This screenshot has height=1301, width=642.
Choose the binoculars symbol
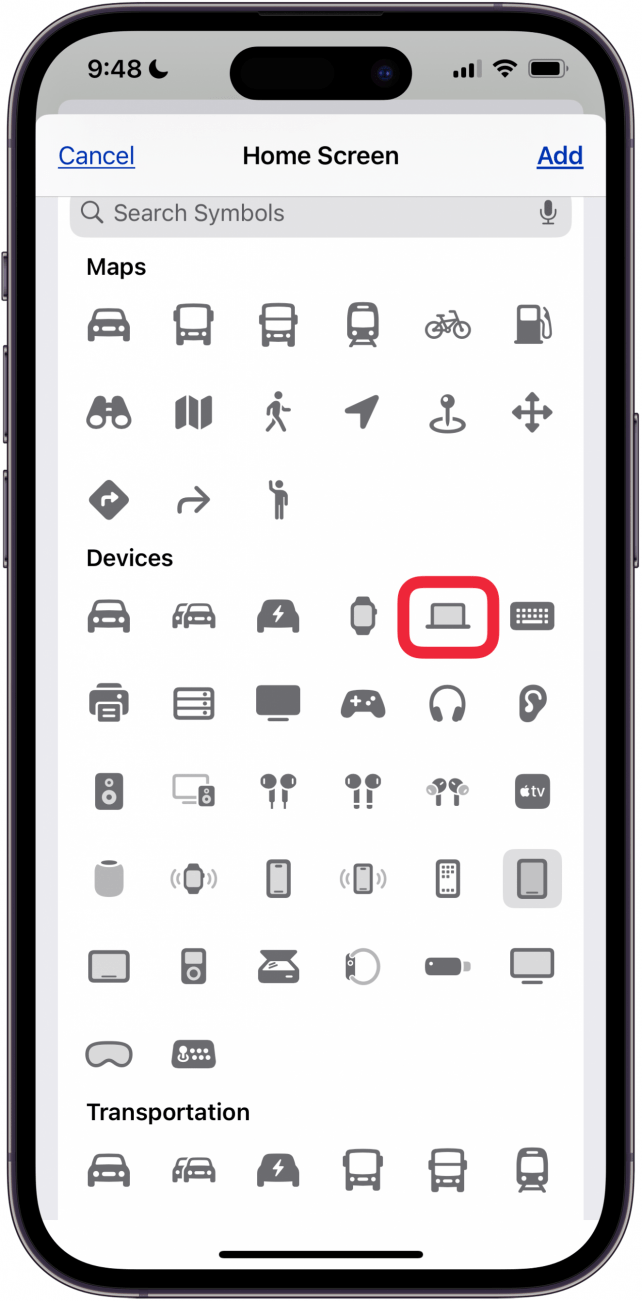click(108, 412)
